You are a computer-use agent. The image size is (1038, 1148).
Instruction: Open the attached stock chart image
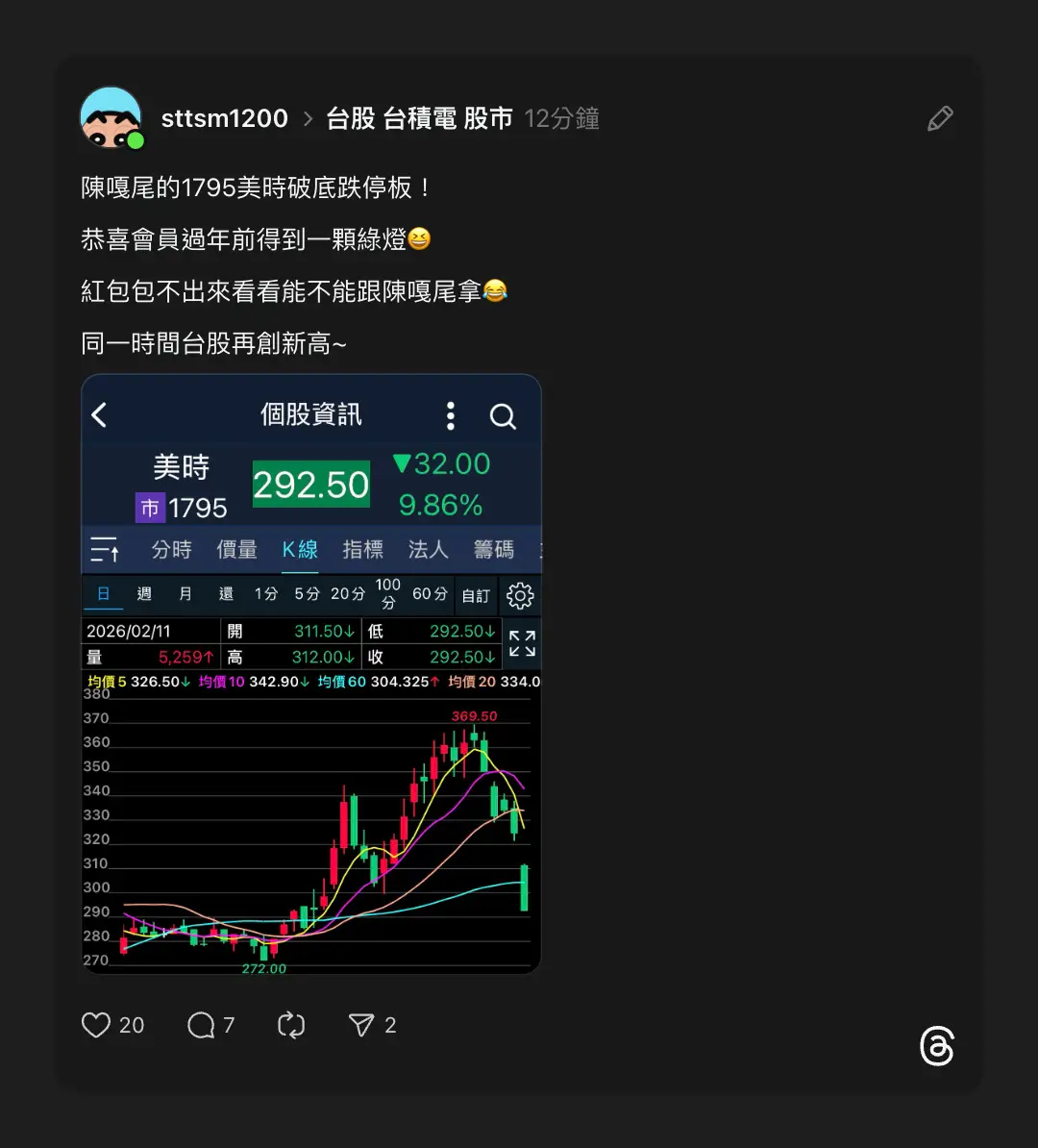tap(311, 673)
